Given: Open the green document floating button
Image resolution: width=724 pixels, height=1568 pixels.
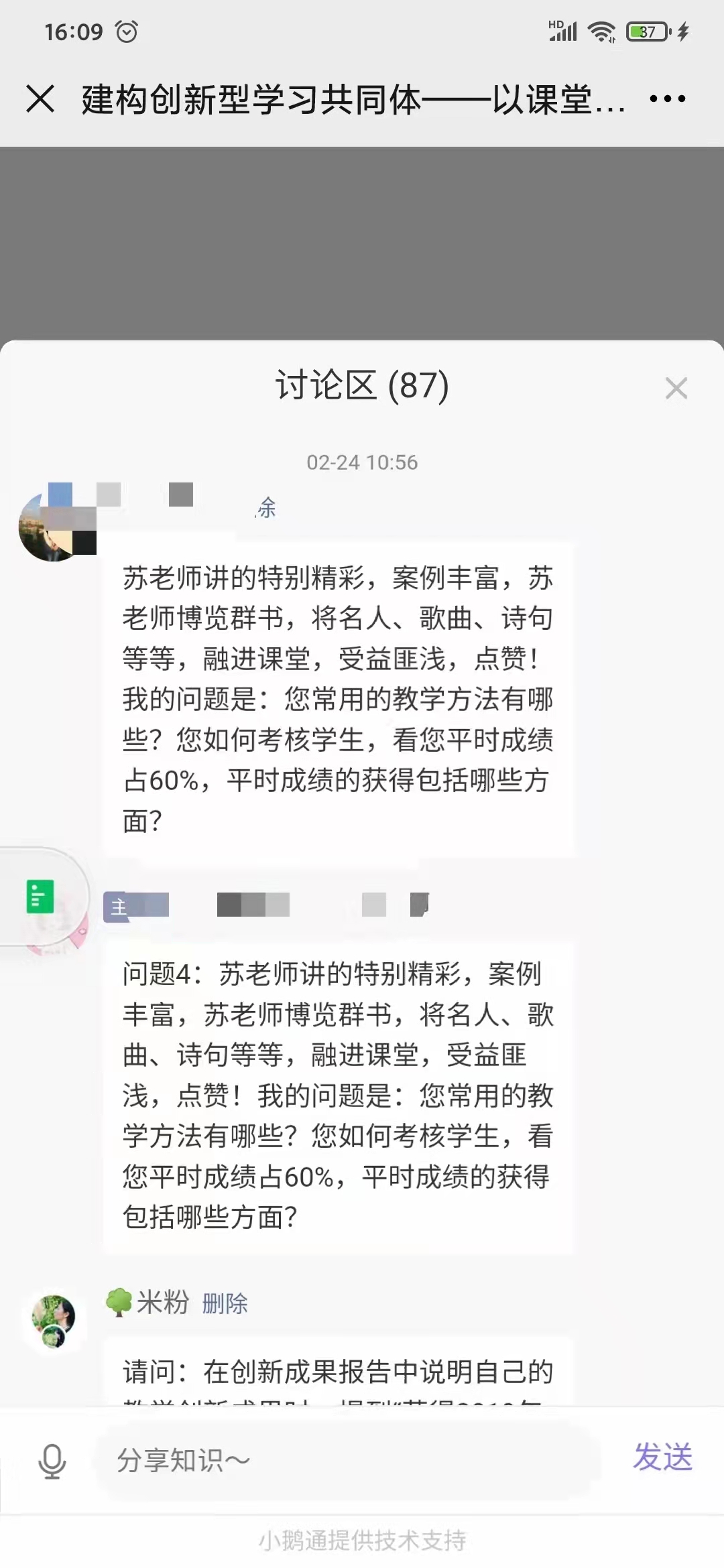Looking at the screenshot, I should 40,897.
